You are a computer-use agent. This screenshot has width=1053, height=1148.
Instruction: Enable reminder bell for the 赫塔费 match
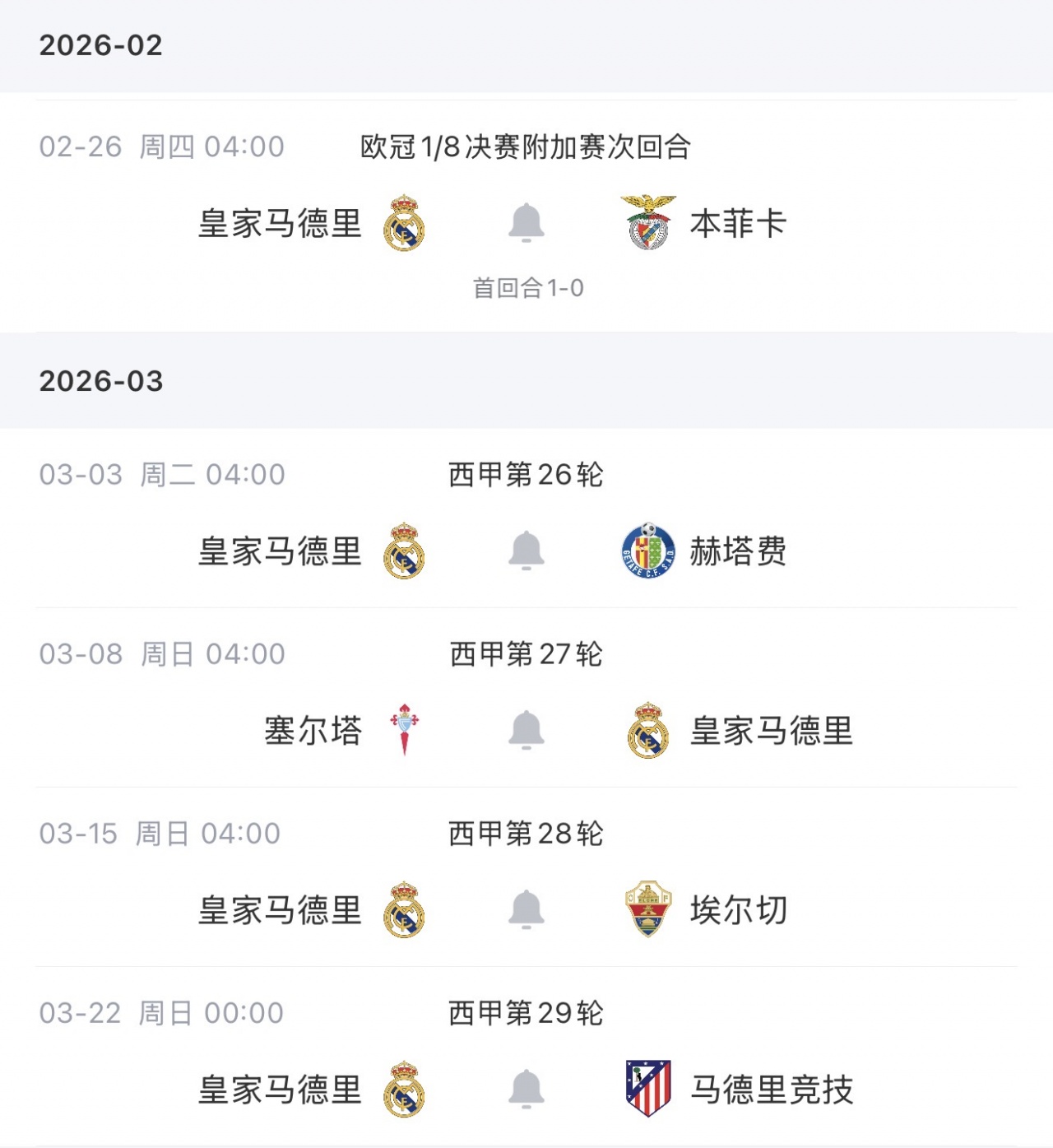(x=526, y=551)
